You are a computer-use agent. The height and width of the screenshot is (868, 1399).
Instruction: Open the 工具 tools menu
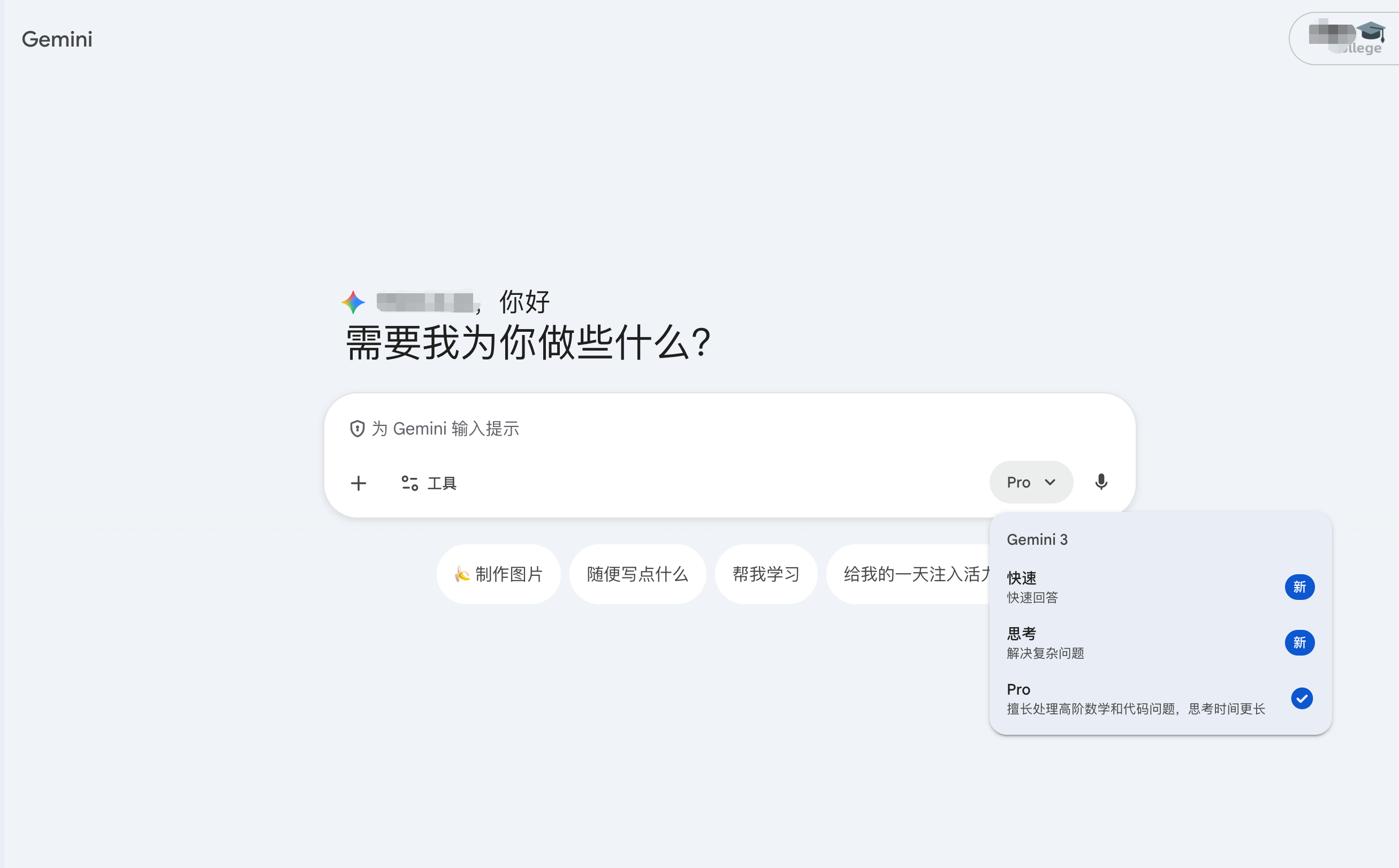(429, 483)
